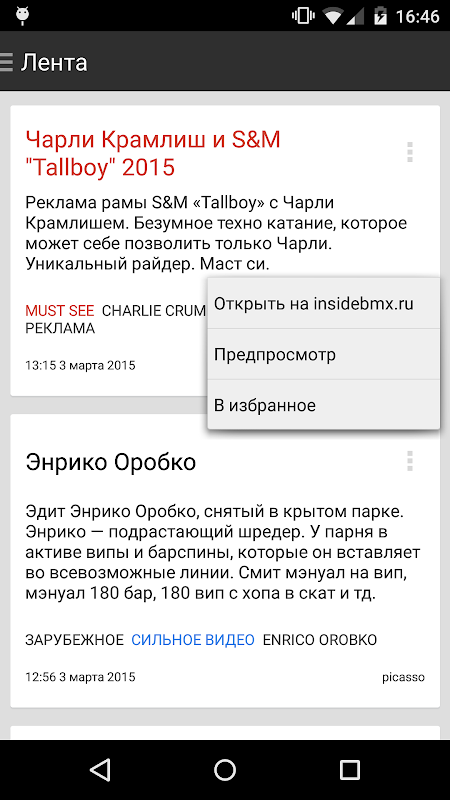Open the hamburger drawer menu beside Лента
The width and height of the screenshot is (450, 800).
[6, 61]
